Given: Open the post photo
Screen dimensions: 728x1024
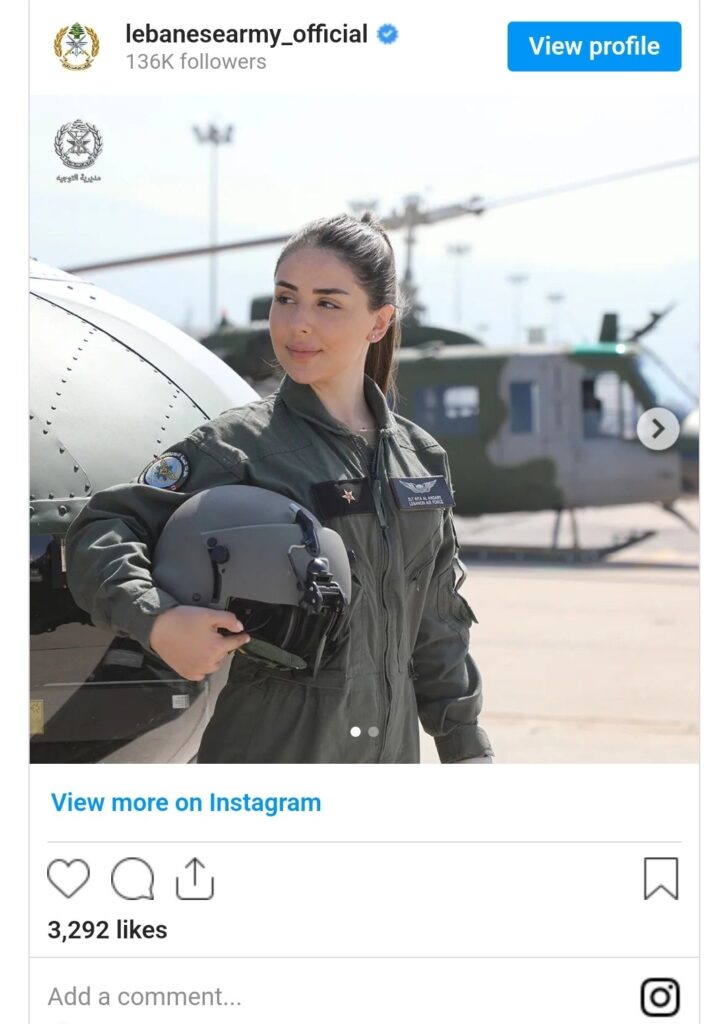Looking at the screenshot, I should coord(364,429).
